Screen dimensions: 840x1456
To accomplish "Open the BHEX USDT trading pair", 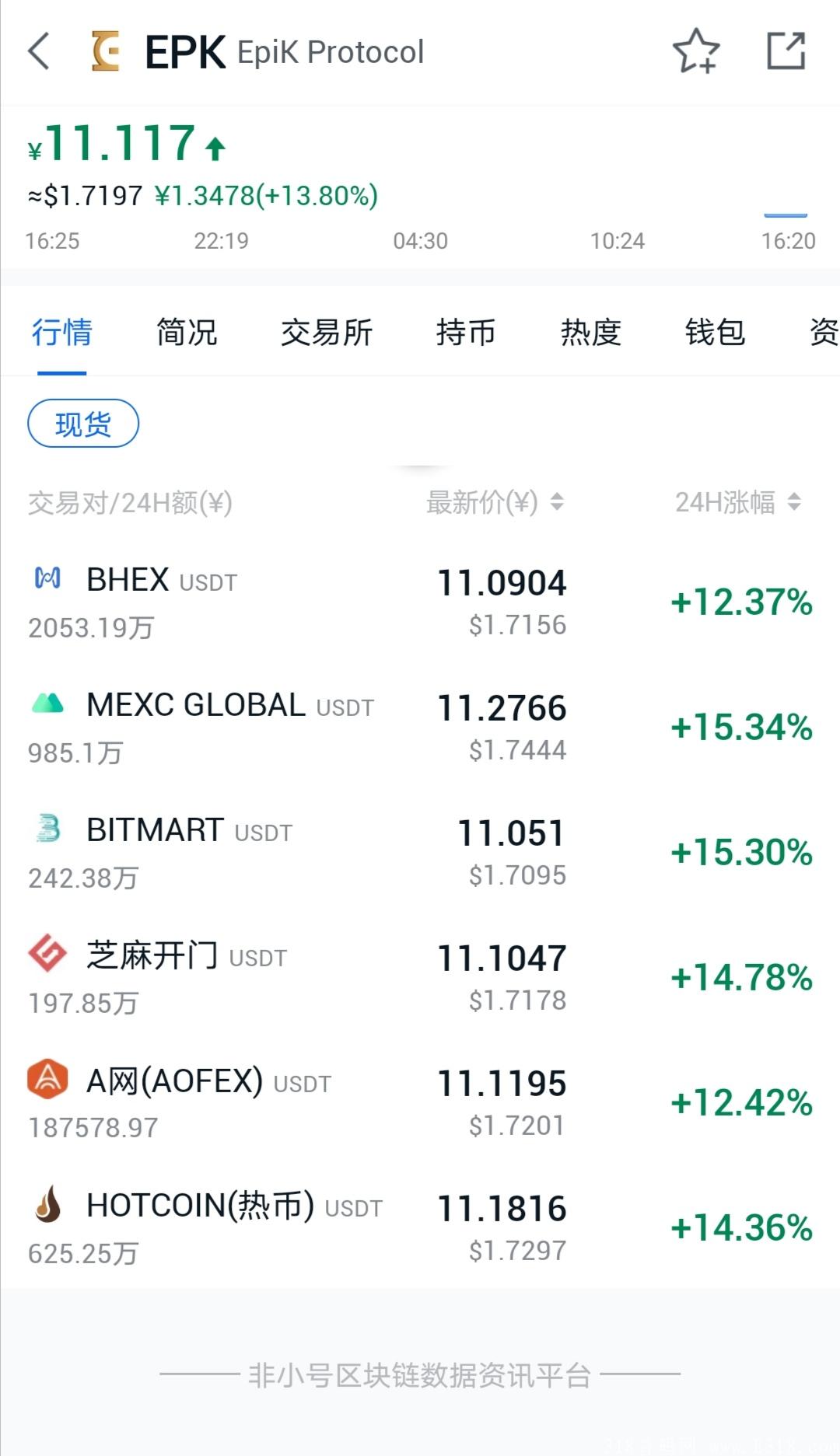I will pyautogui.click(x=420, y=602).
